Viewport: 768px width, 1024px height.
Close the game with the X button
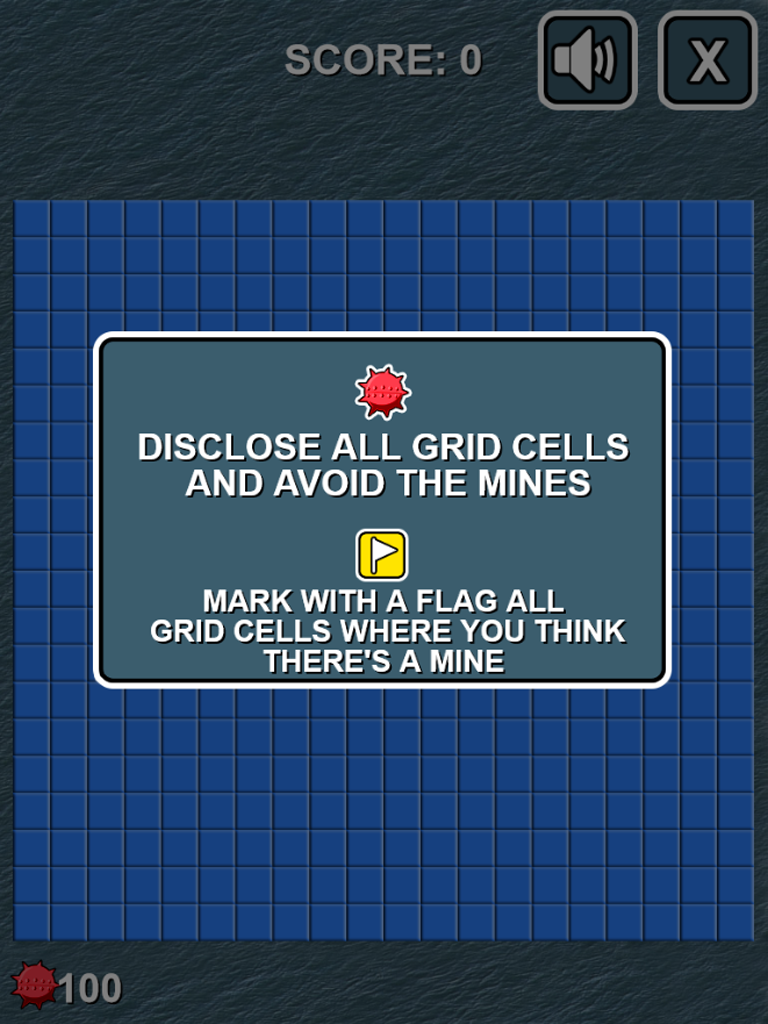707,60
